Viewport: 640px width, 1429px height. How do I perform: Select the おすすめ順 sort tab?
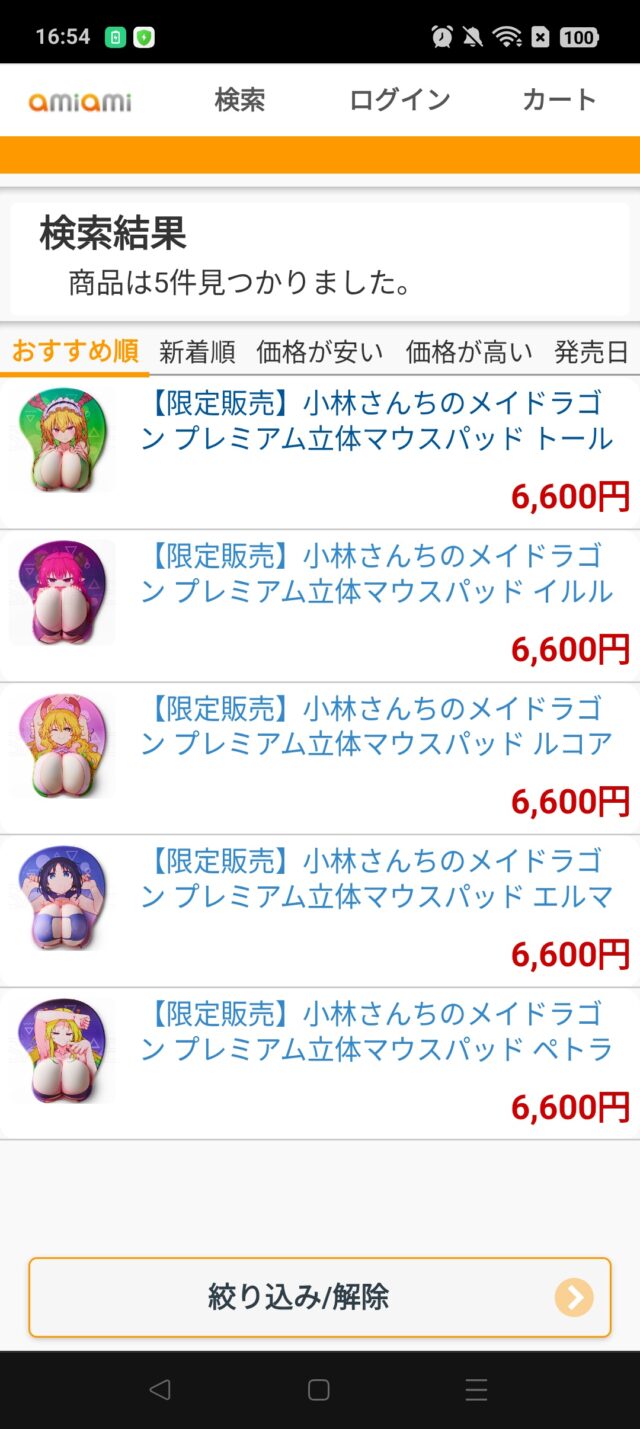click(x=75, y=352)
